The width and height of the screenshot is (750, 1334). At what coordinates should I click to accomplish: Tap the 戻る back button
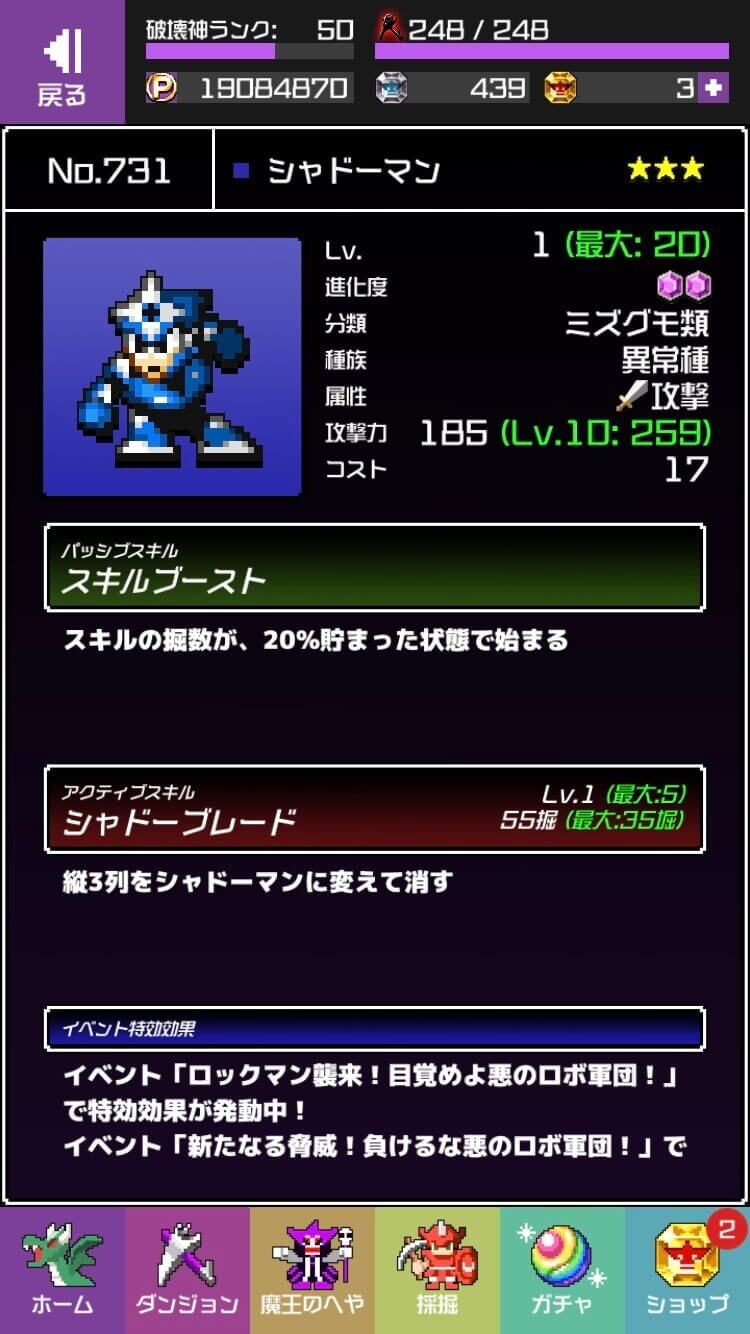click(x=62, y=62)
